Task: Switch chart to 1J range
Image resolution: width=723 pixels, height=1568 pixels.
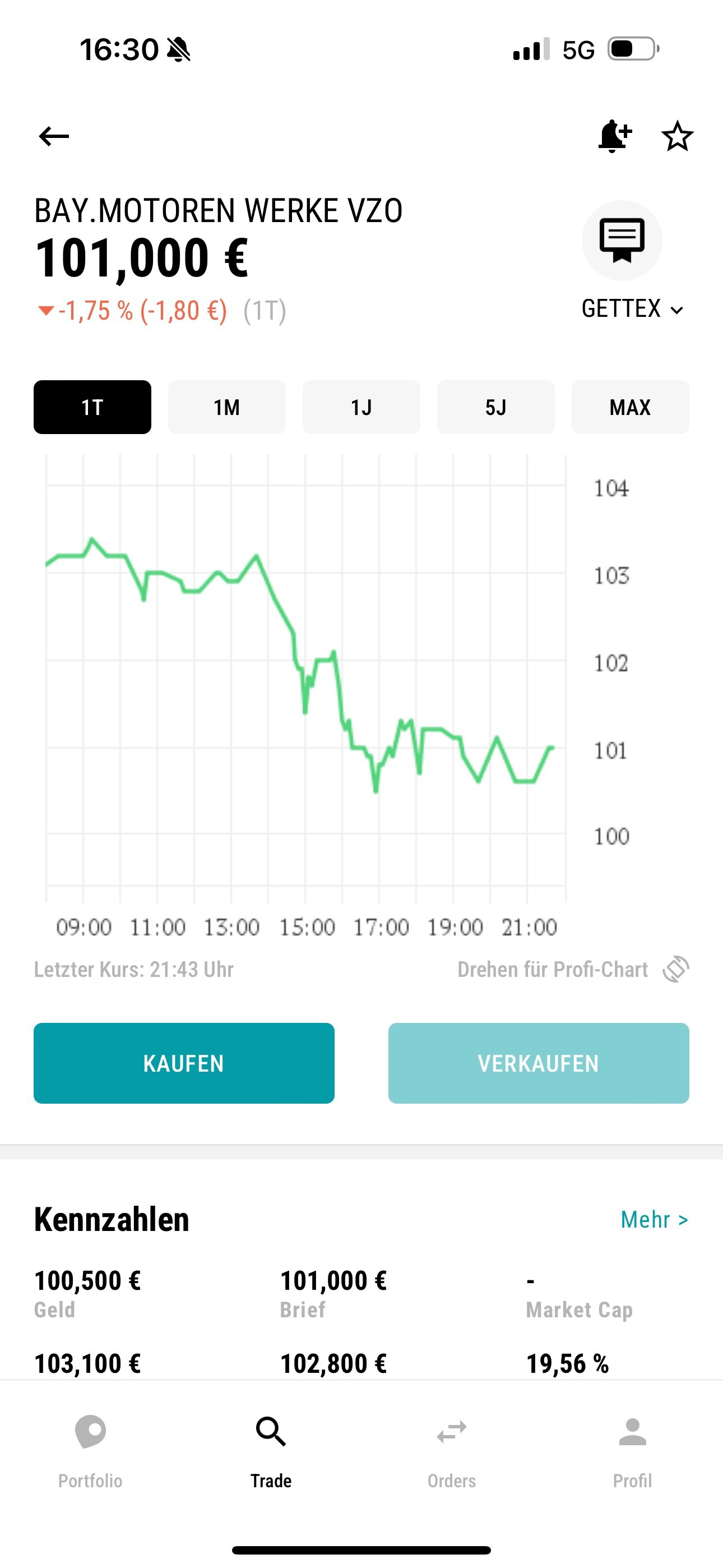Action: coord(361,407)
